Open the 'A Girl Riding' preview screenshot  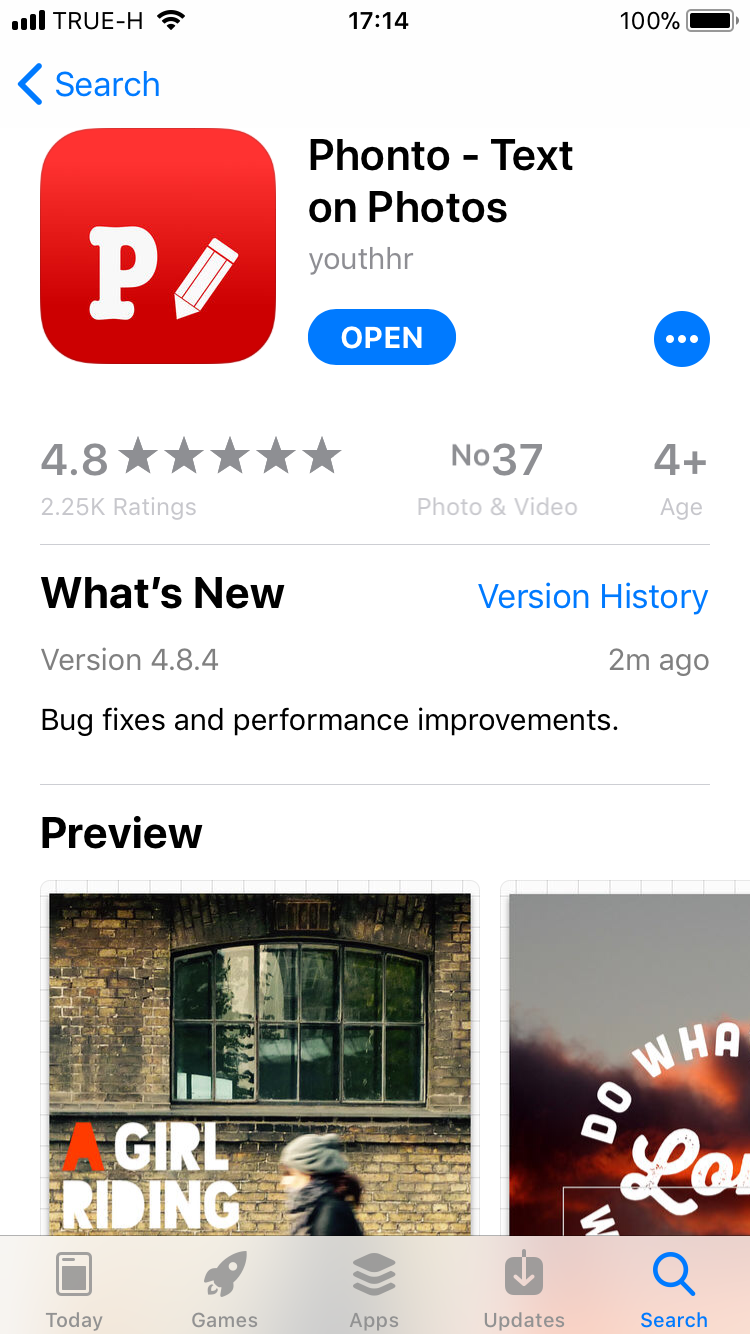coord(260,1060)
